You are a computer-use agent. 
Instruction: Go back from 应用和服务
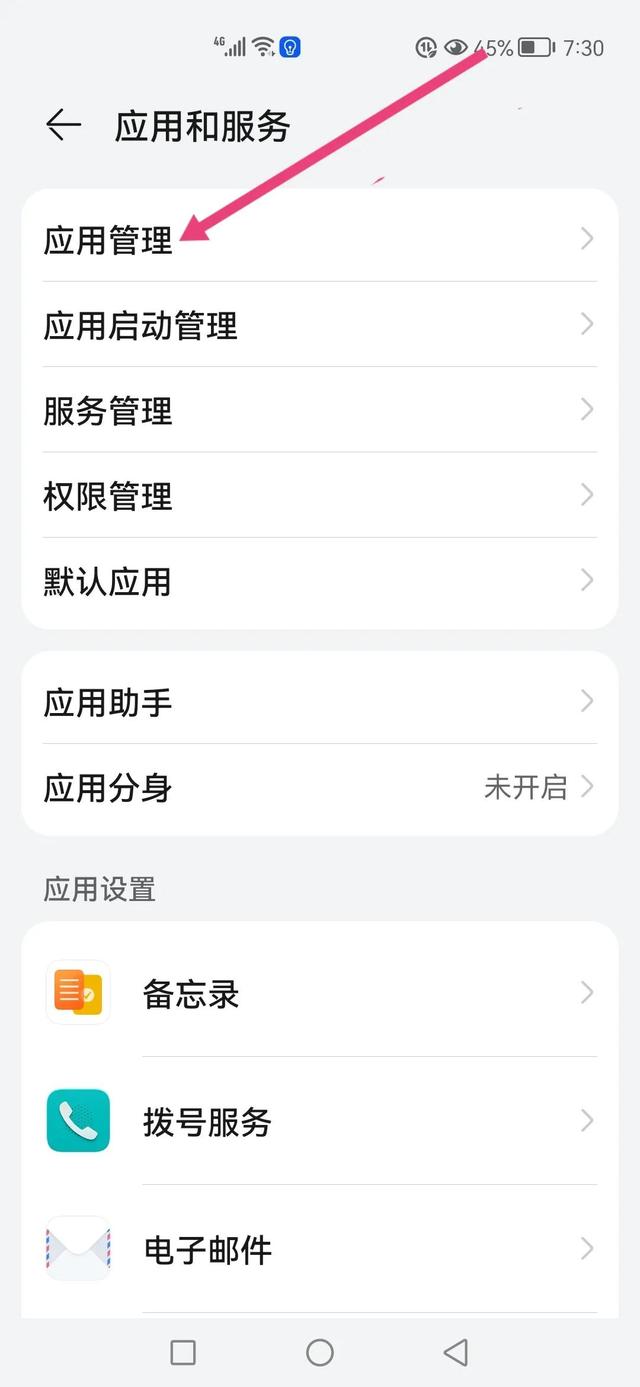pos(63,126)
